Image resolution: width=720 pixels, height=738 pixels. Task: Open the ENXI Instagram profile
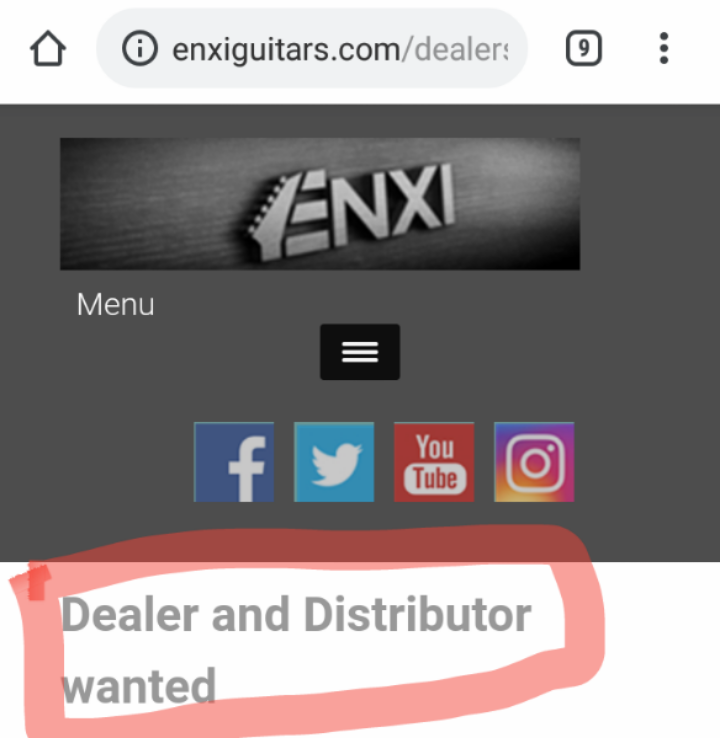tap(534, 462)
